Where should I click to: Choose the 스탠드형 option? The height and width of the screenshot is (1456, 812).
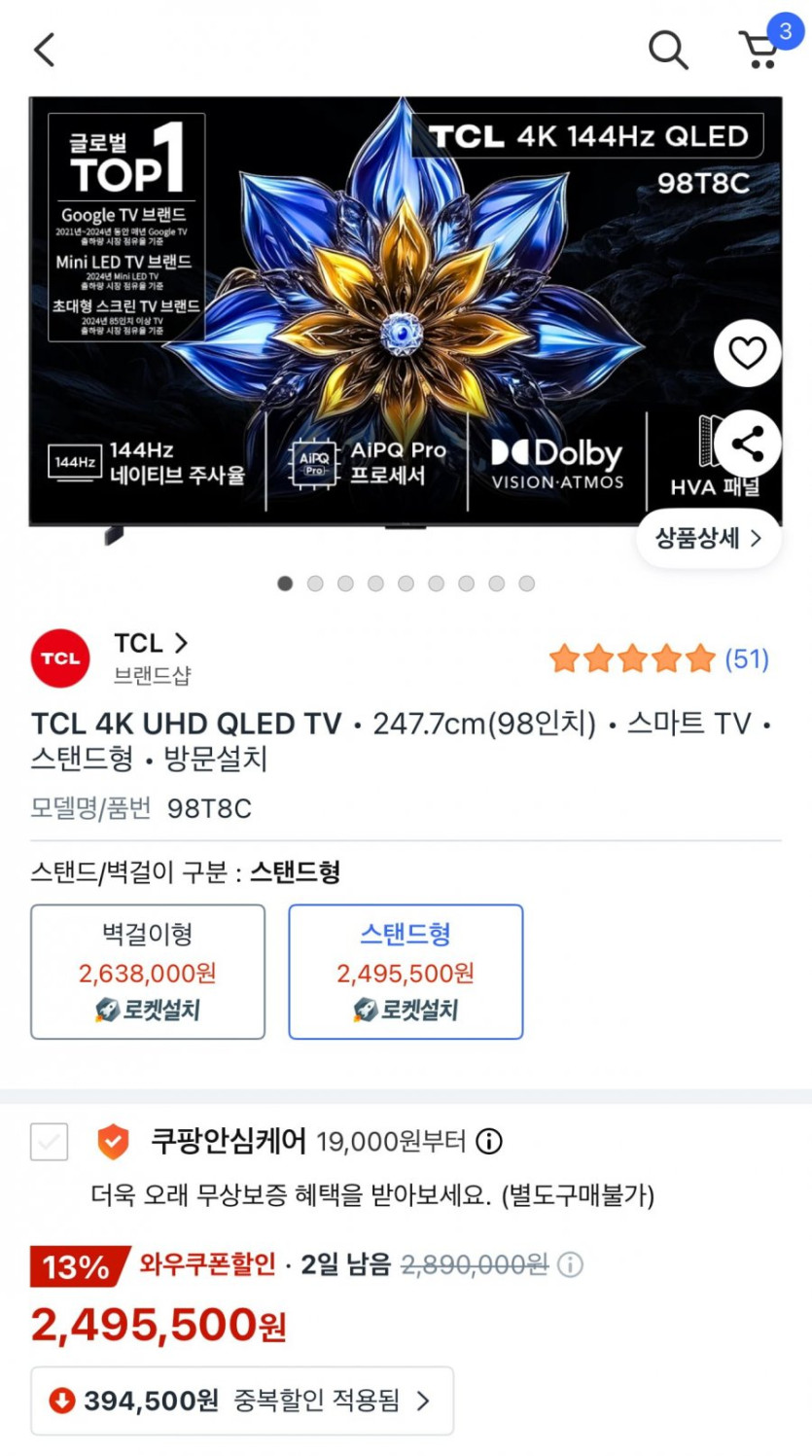(406, 972)
